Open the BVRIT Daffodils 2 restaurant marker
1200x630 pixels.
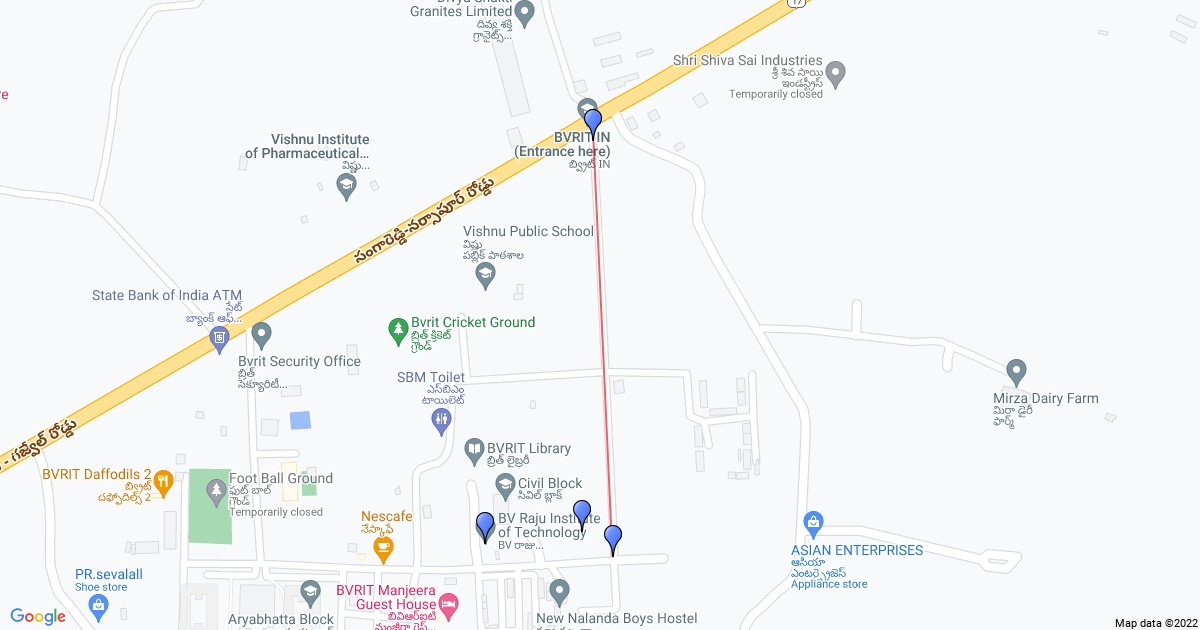(164, 483)
